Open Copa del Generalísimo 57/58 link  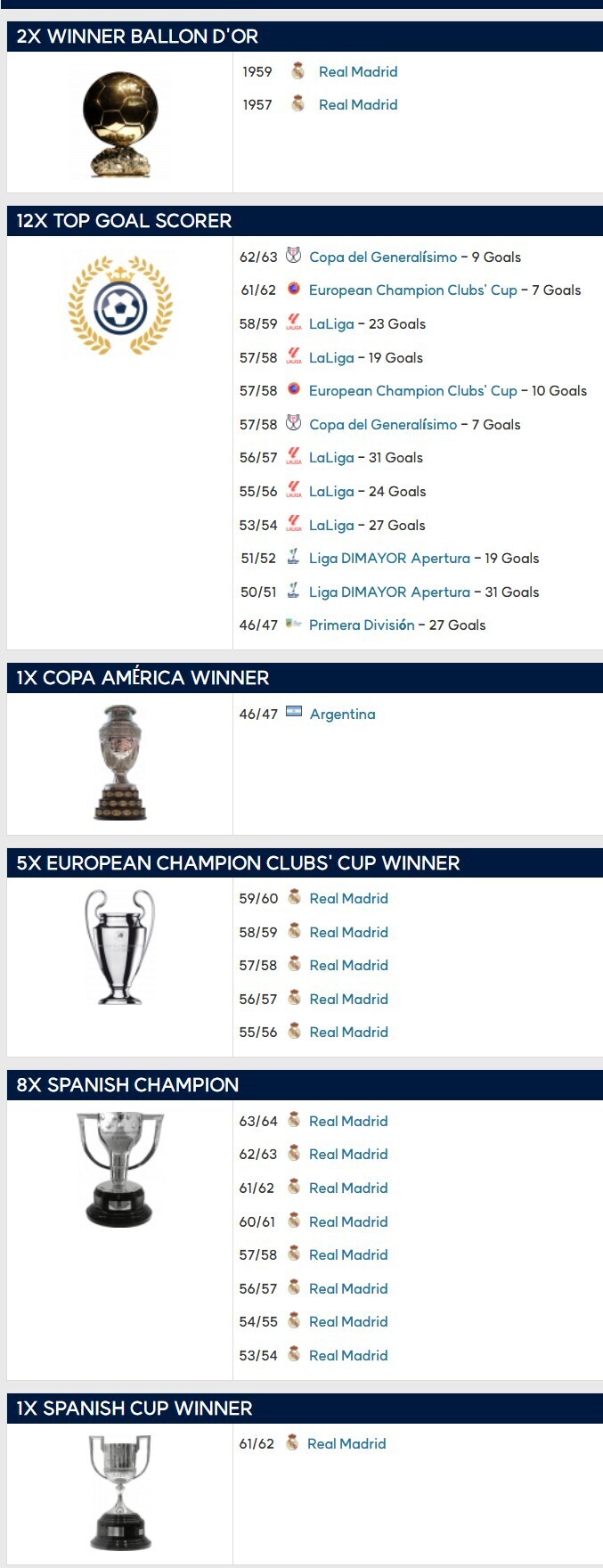(x=383, y=425)
